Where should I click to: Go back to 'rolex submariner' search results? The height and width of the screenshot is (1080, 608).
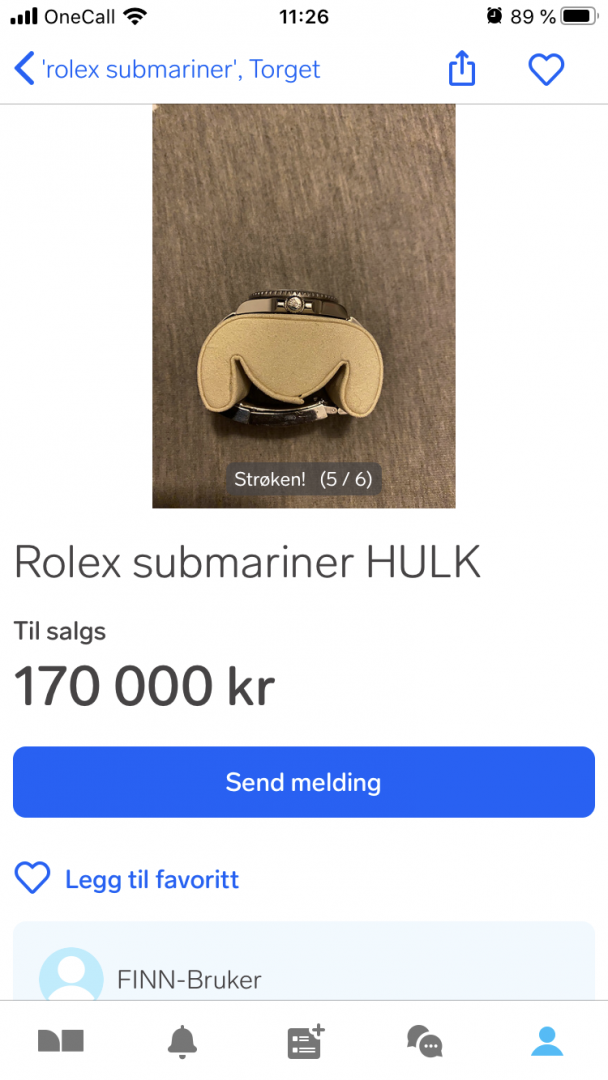click(167, 70)
